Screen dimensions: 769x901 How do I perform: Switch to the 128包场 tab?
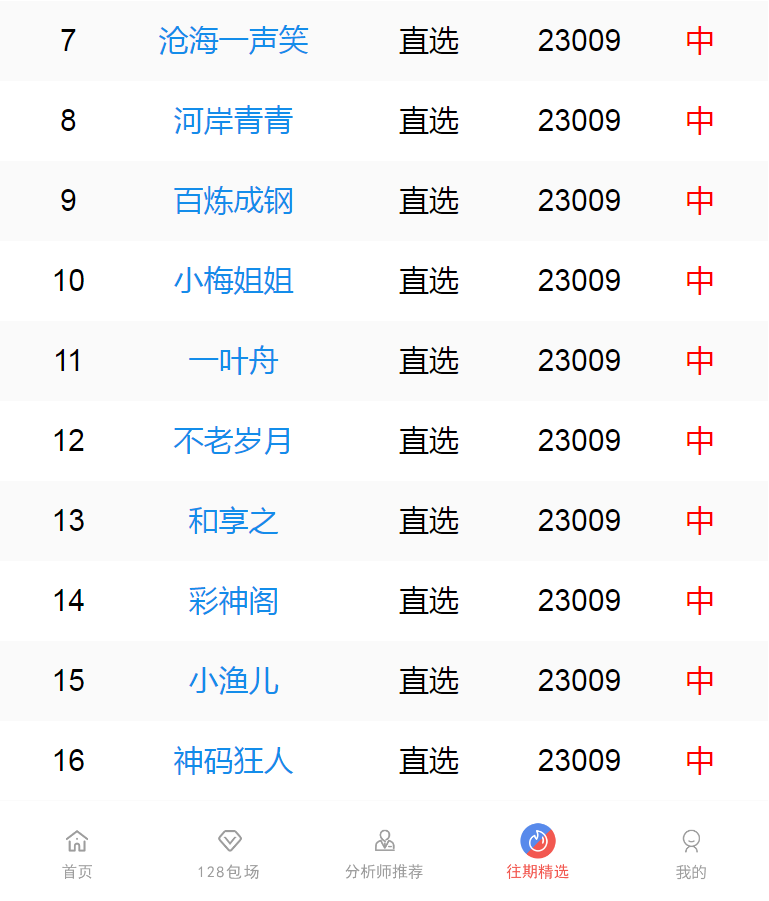coord(229,854)
